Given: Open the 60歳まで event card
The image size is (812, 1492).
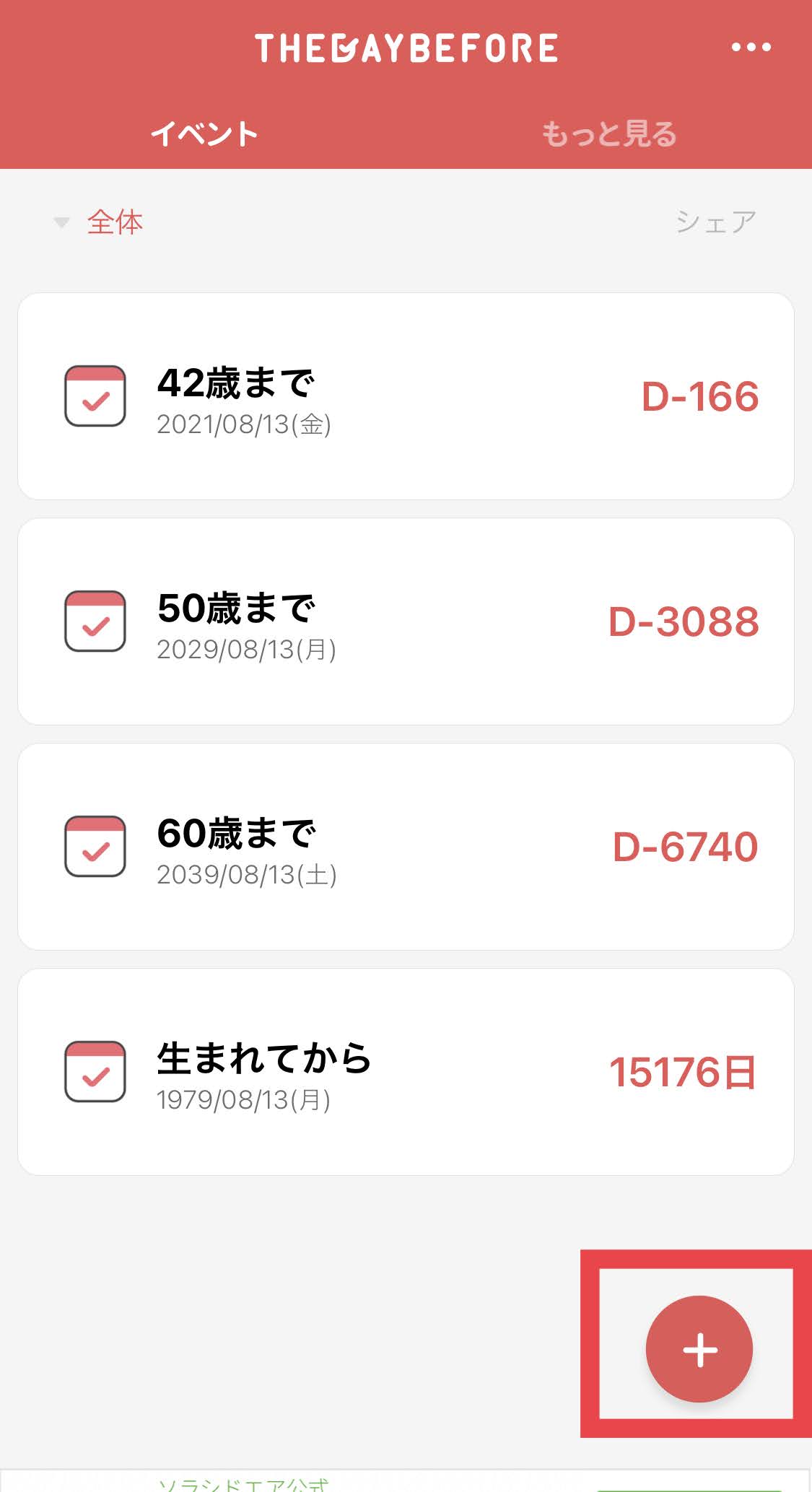Looking at the screenshot, I should [406, 847].
